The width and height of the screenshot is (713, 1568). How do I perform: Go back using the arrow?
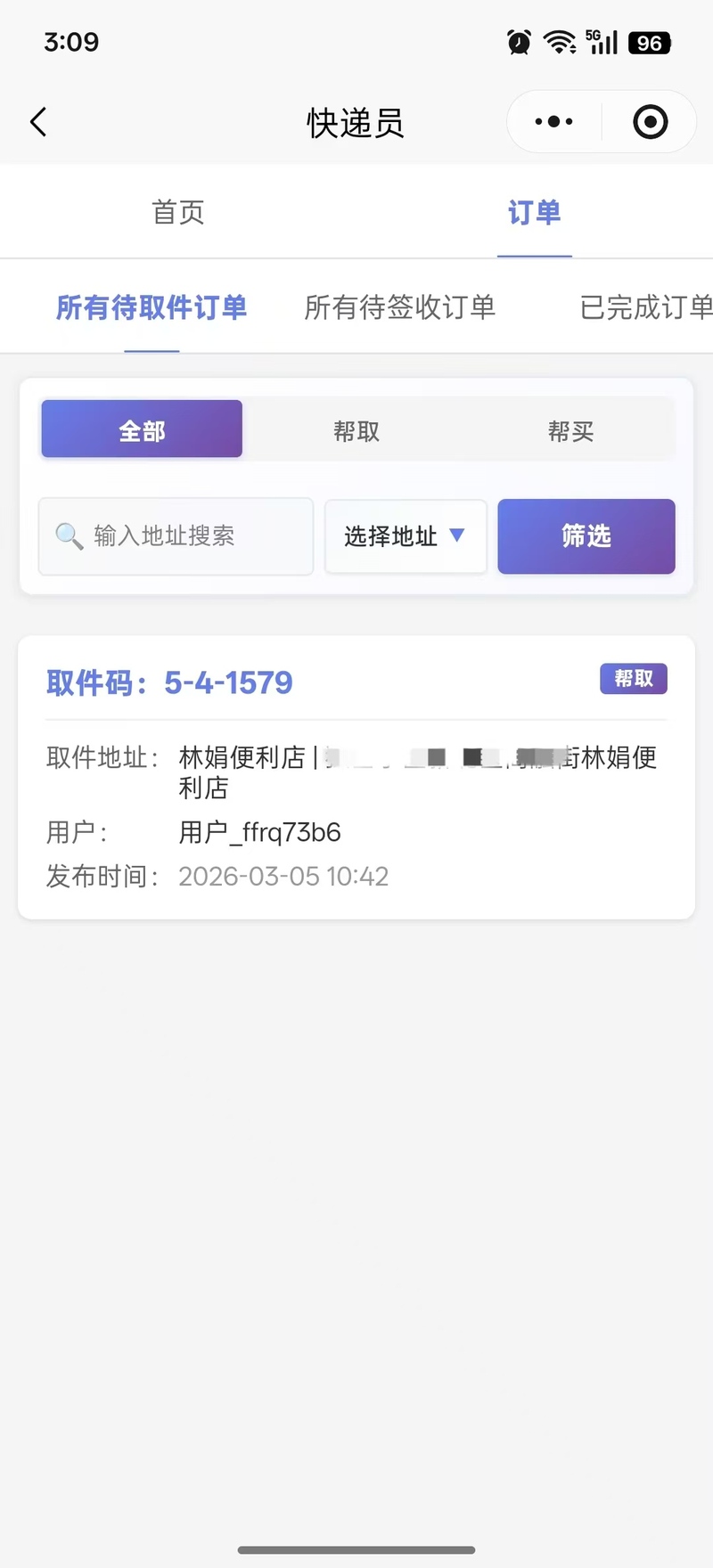[x=38, y=122]
